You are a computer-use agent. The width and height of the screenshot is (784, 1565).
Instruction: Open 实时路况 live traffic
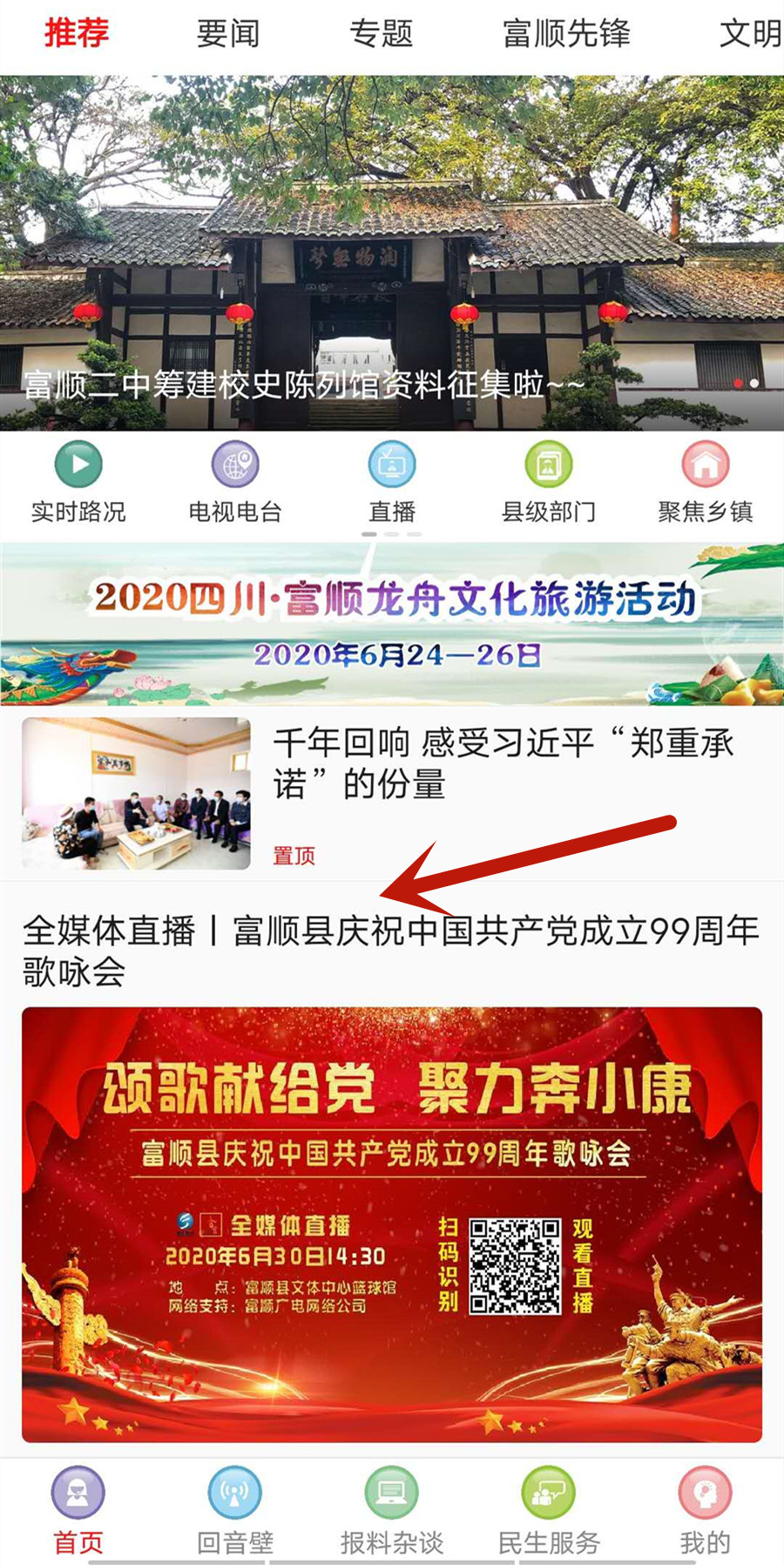point(78,481)
